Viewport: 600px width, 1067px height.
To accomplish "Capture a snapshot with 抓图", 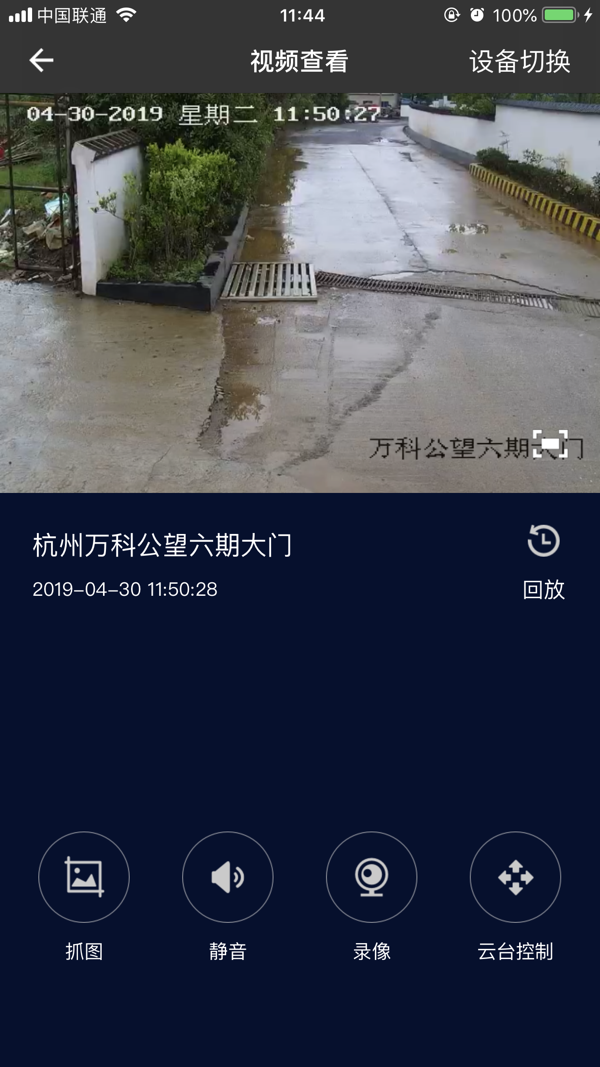I will coord(84,877).
